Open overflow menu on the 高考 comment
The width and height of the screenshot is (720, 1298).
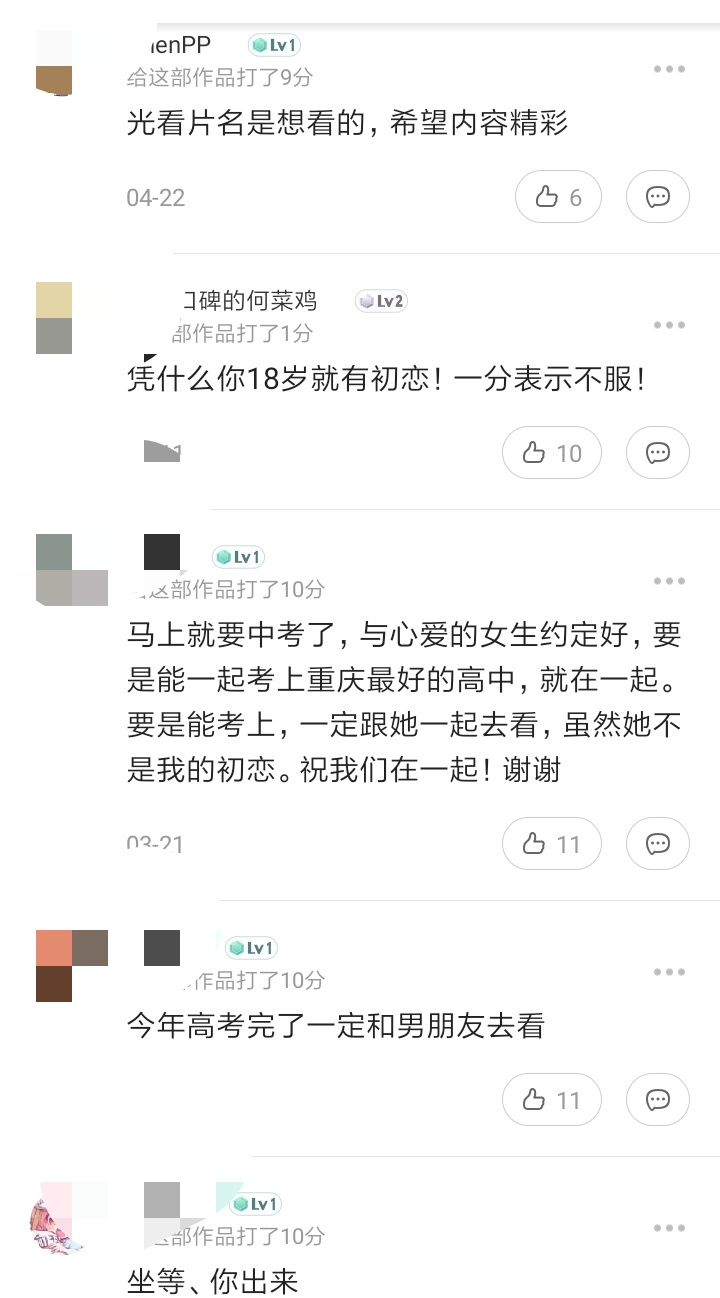point(669,972)
